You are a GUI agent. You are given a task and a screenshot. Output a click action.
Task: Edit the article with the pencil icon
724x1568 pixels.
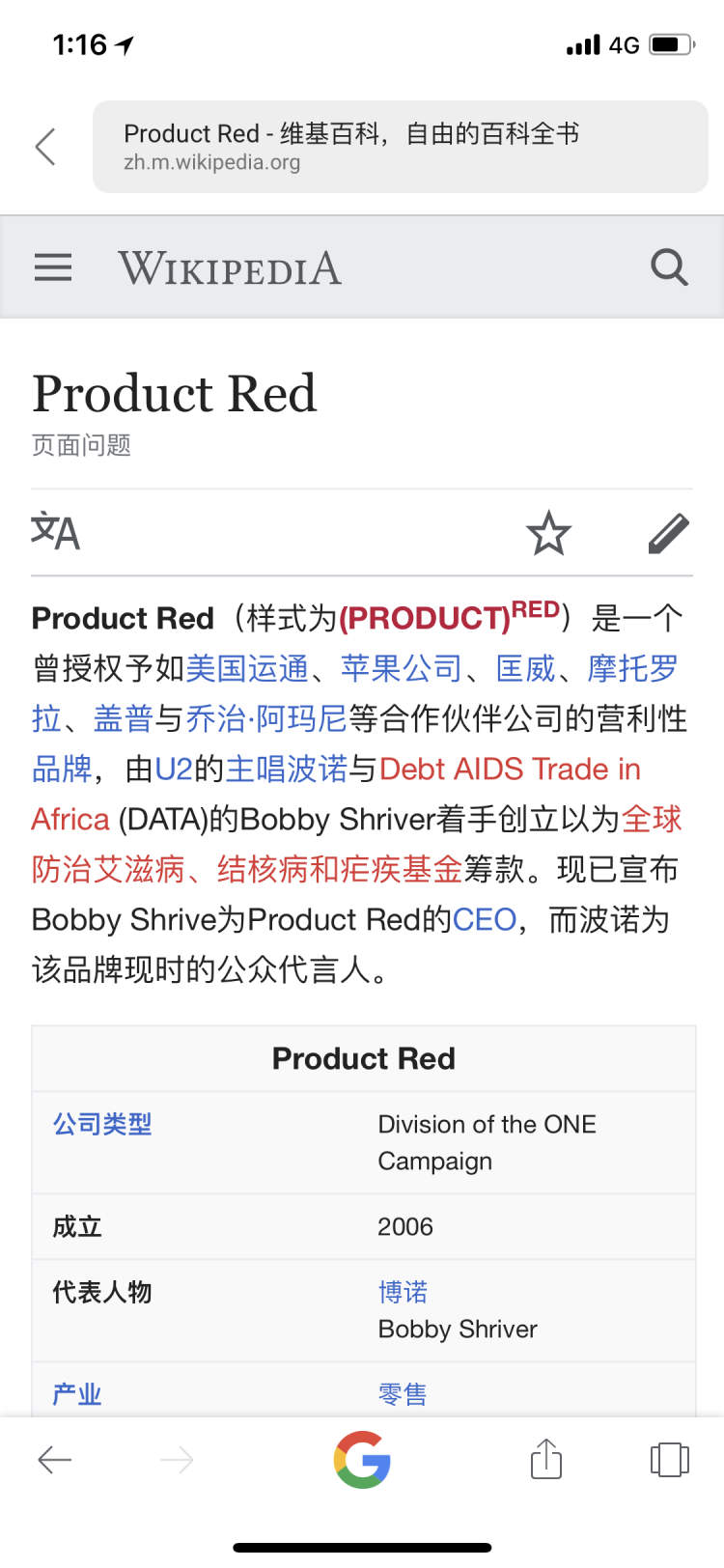(668, 533)
